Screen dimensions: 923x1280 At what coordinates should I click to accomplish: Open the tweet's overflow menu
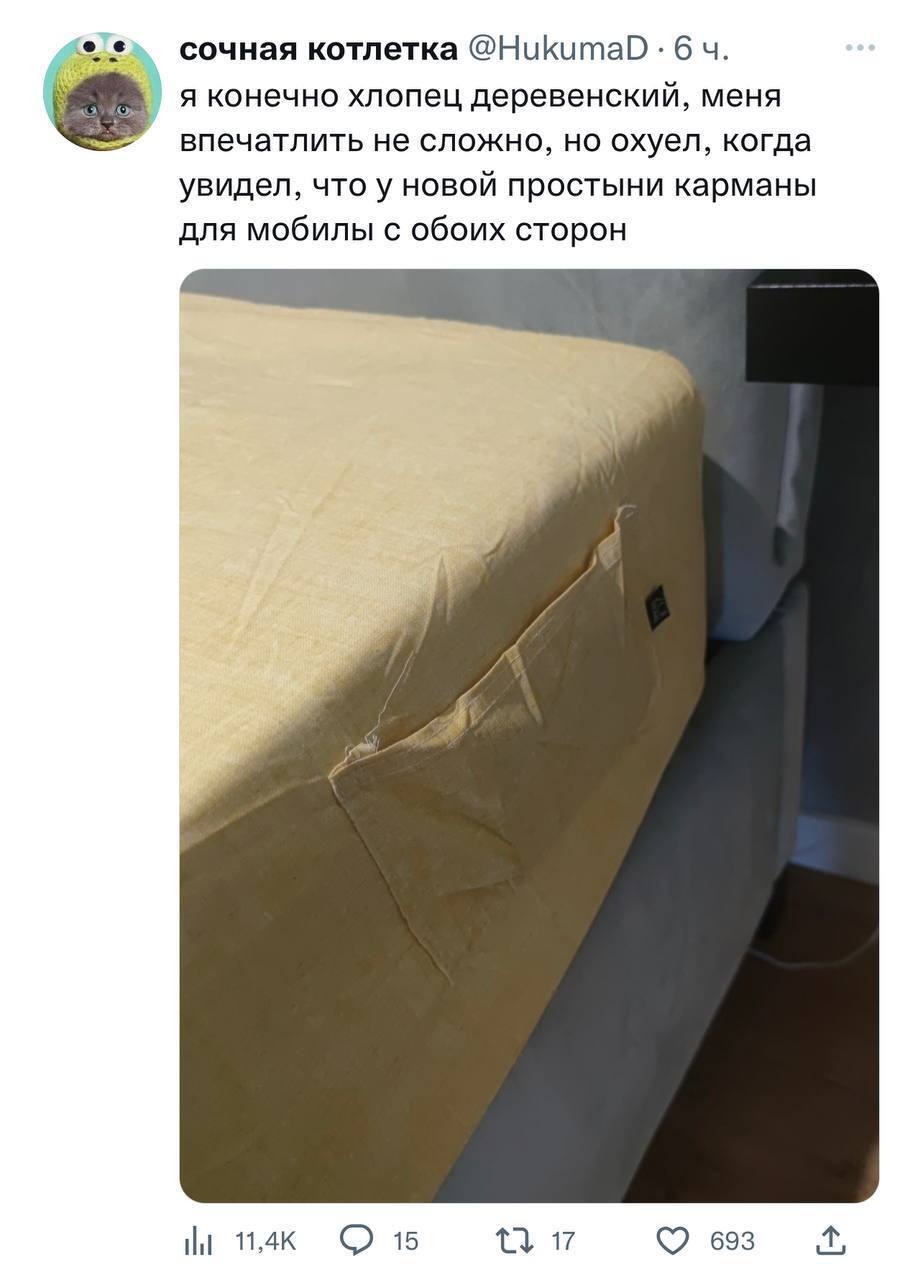pos(859,47)
